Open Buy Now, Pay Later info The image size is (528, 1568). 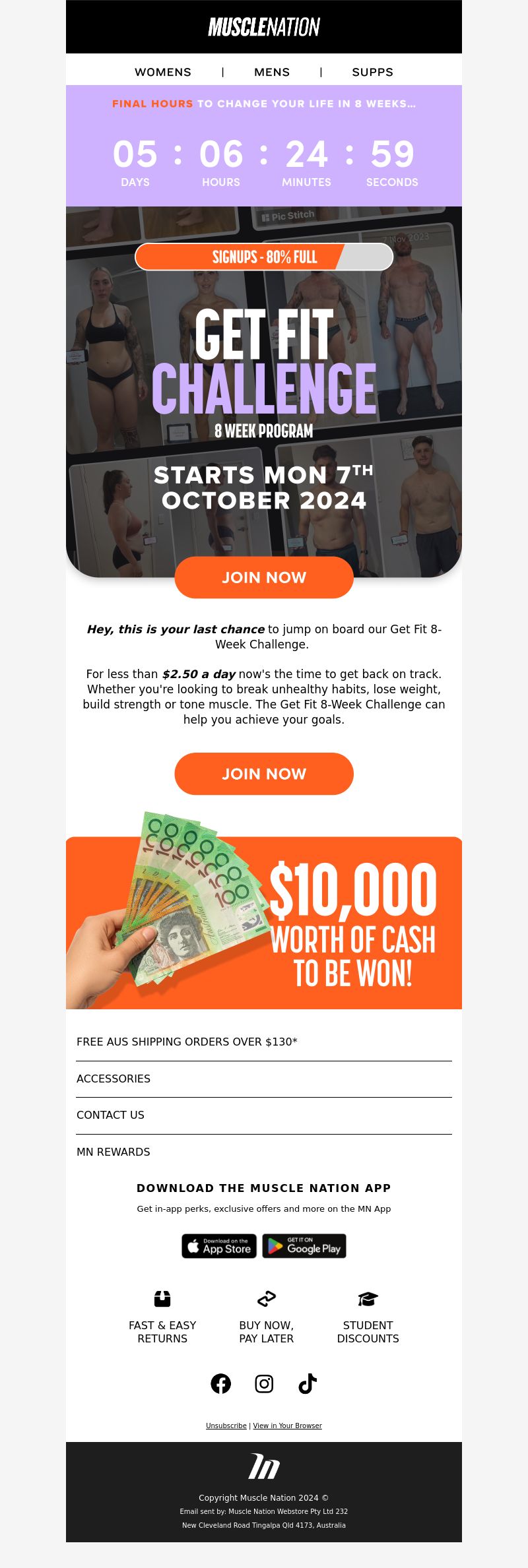[x=266, y=1317]
